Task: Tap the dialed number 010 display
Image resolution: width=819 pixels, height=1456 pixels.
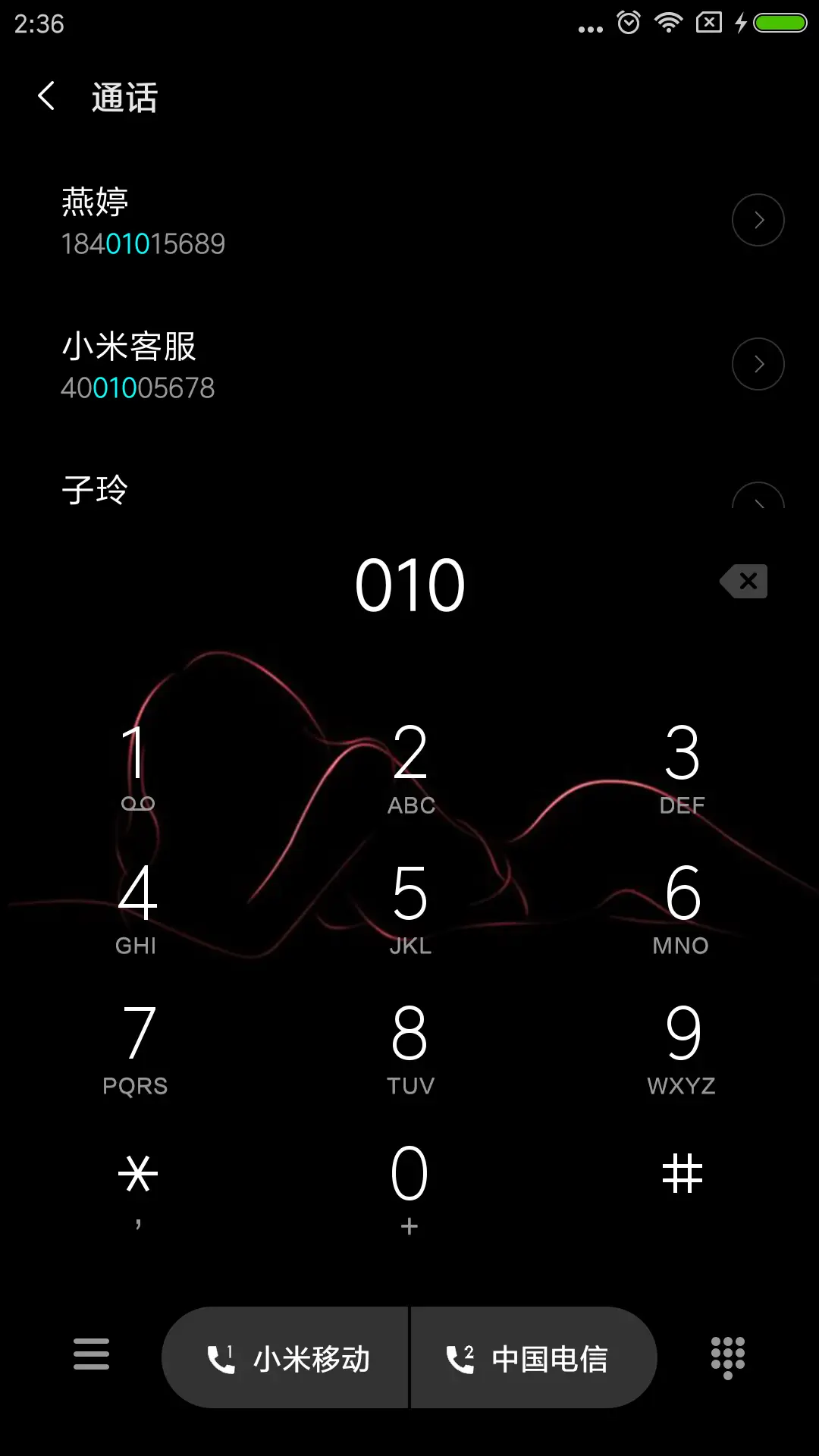Action: coord(409,582)
